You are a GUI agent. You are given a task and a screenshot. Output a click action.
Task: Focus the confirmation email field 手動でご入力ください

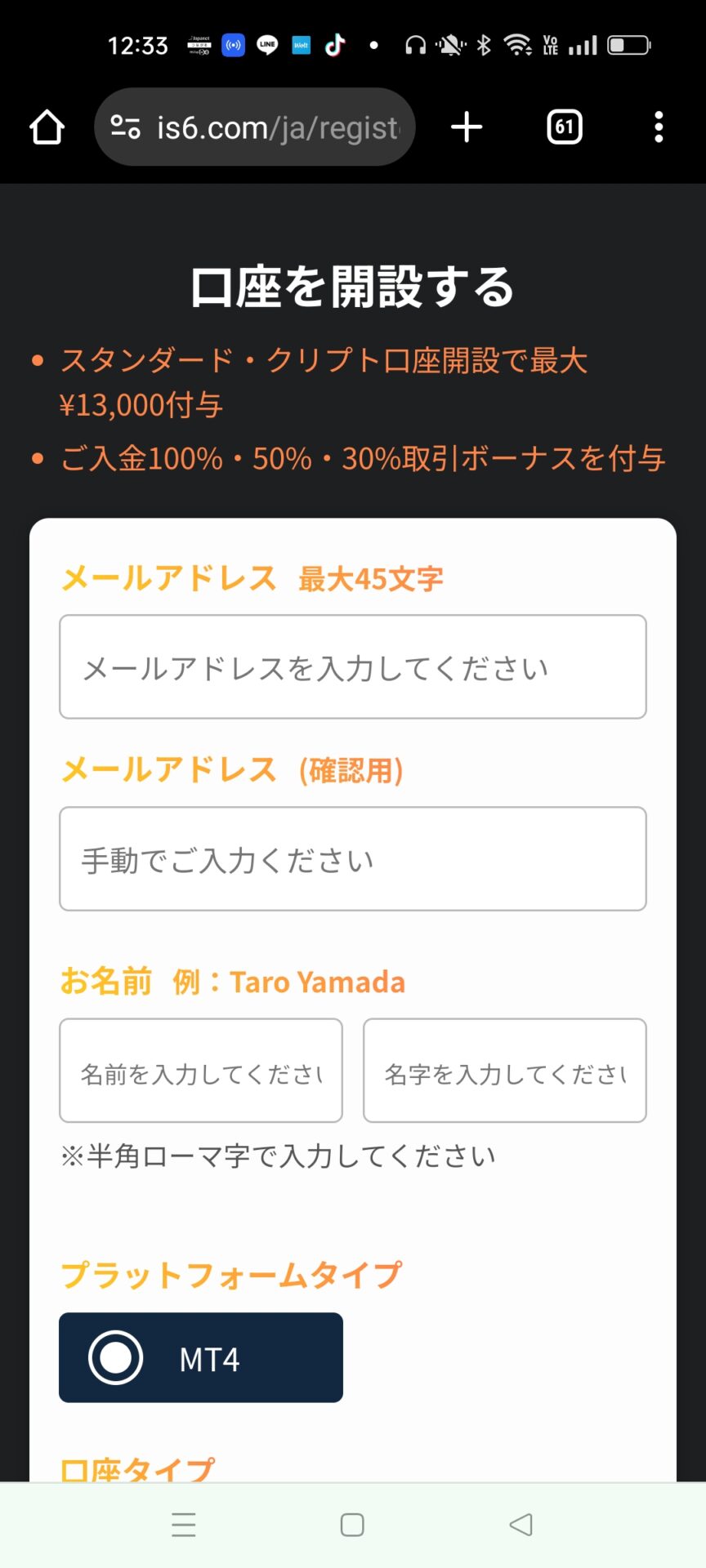click(353, 859)
